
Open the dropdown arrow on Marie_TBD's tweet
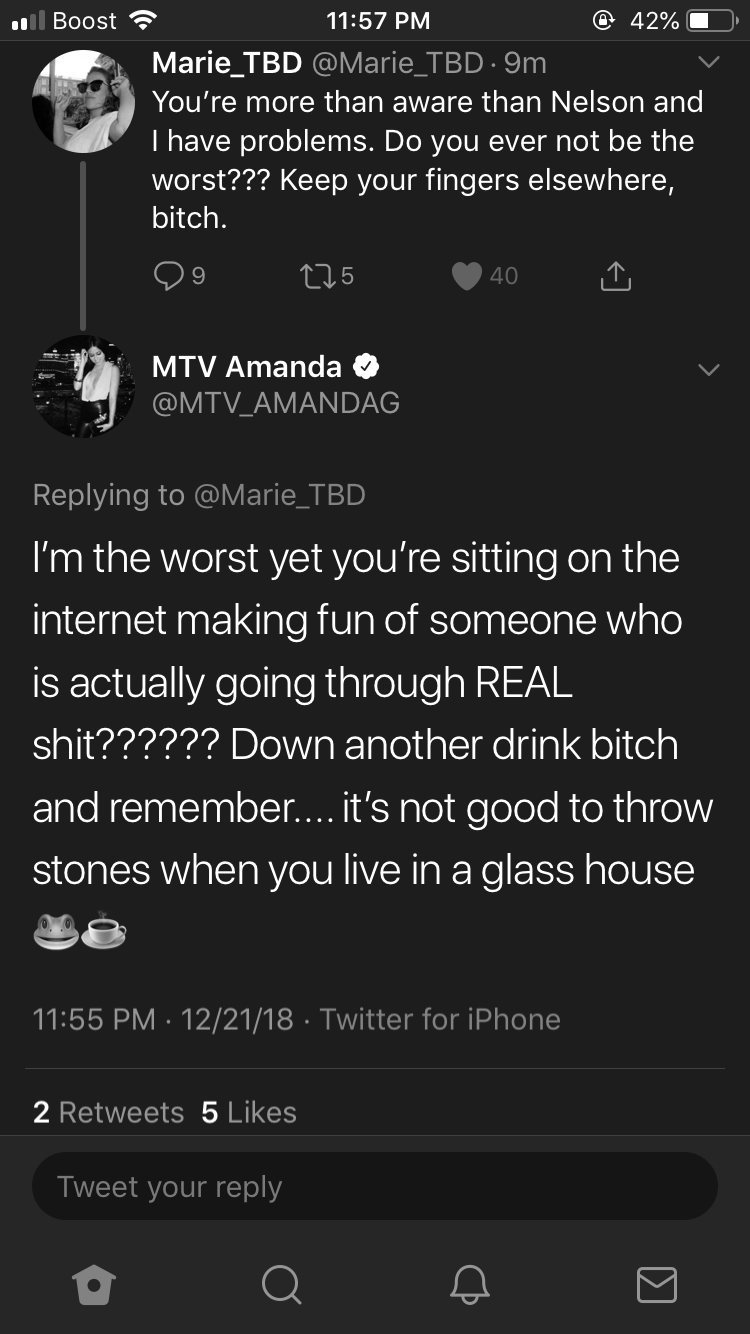coord(708,62)
